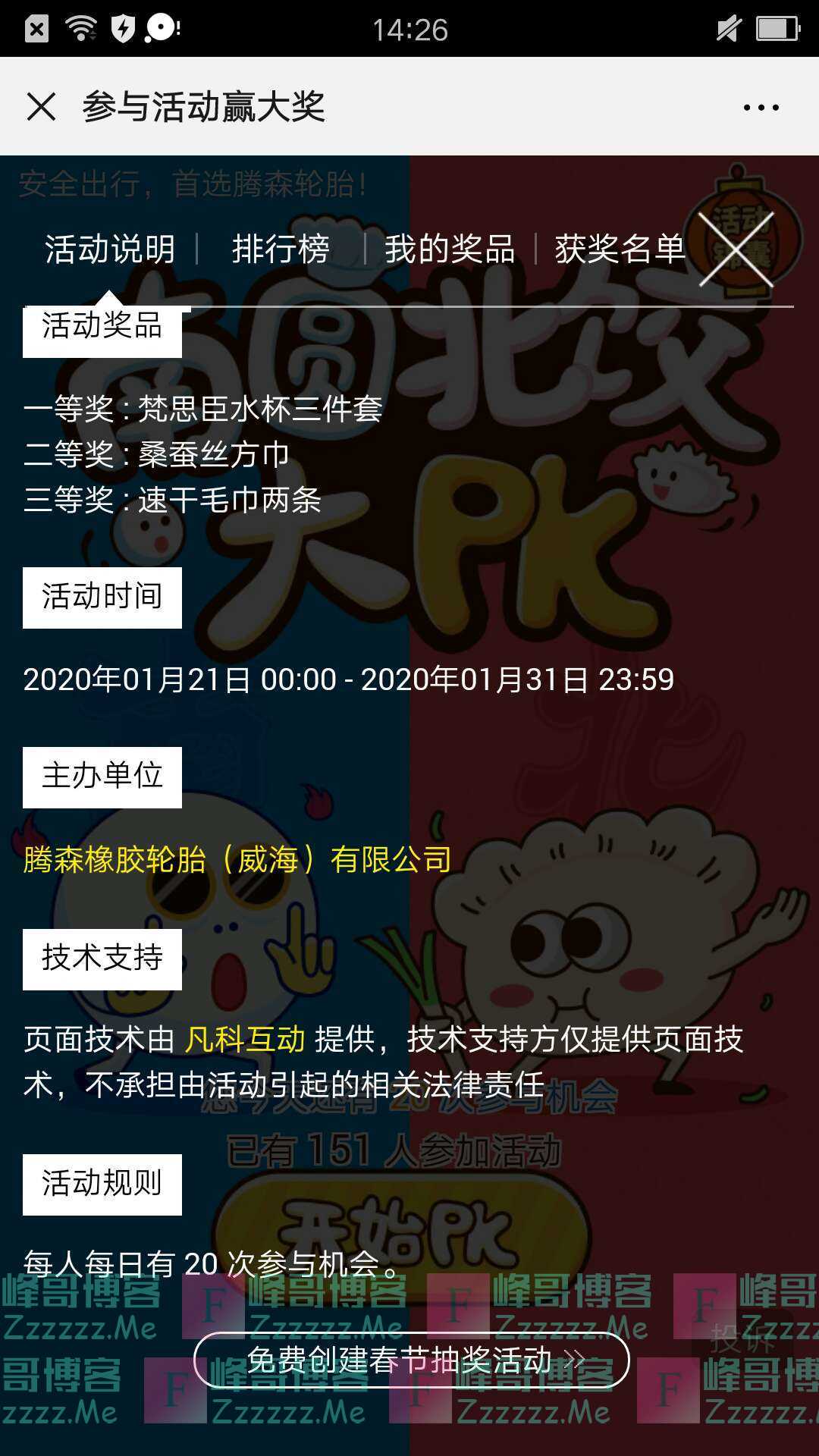Dismiss the activity info overlay
This screenshot has height=1456, width=819.
pyautogui.click(x=736, y=249)
